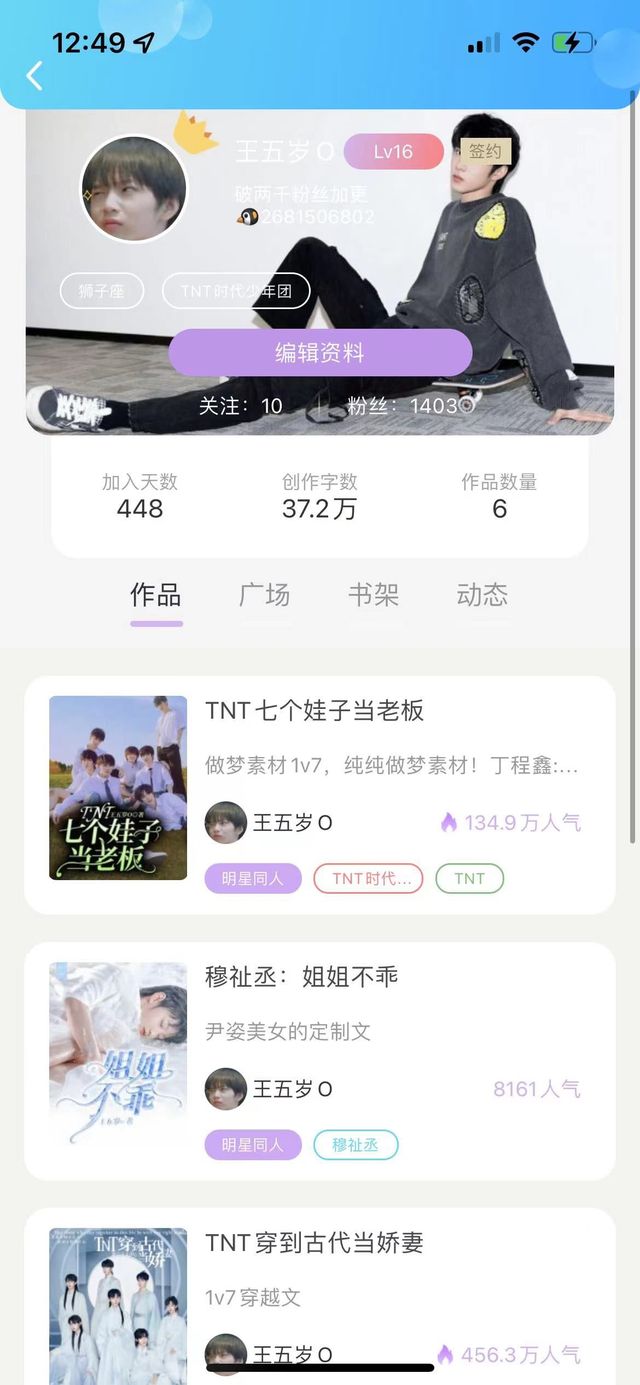The height and width of the screenshot is (1385, 640).
Task: Open the profile avatar picture
Action: [x=134, y=189]
